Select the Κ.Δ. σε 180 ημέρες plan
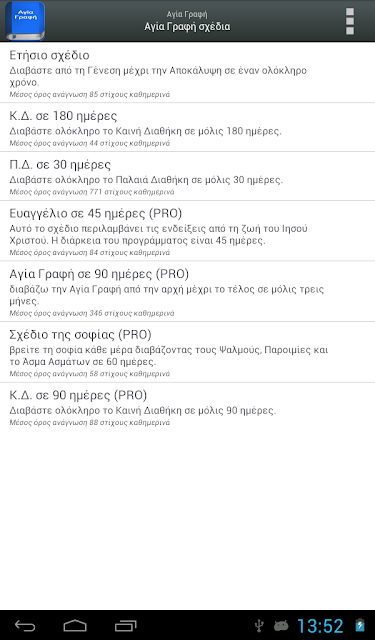 pyautogui.click(x=187, y=127)
